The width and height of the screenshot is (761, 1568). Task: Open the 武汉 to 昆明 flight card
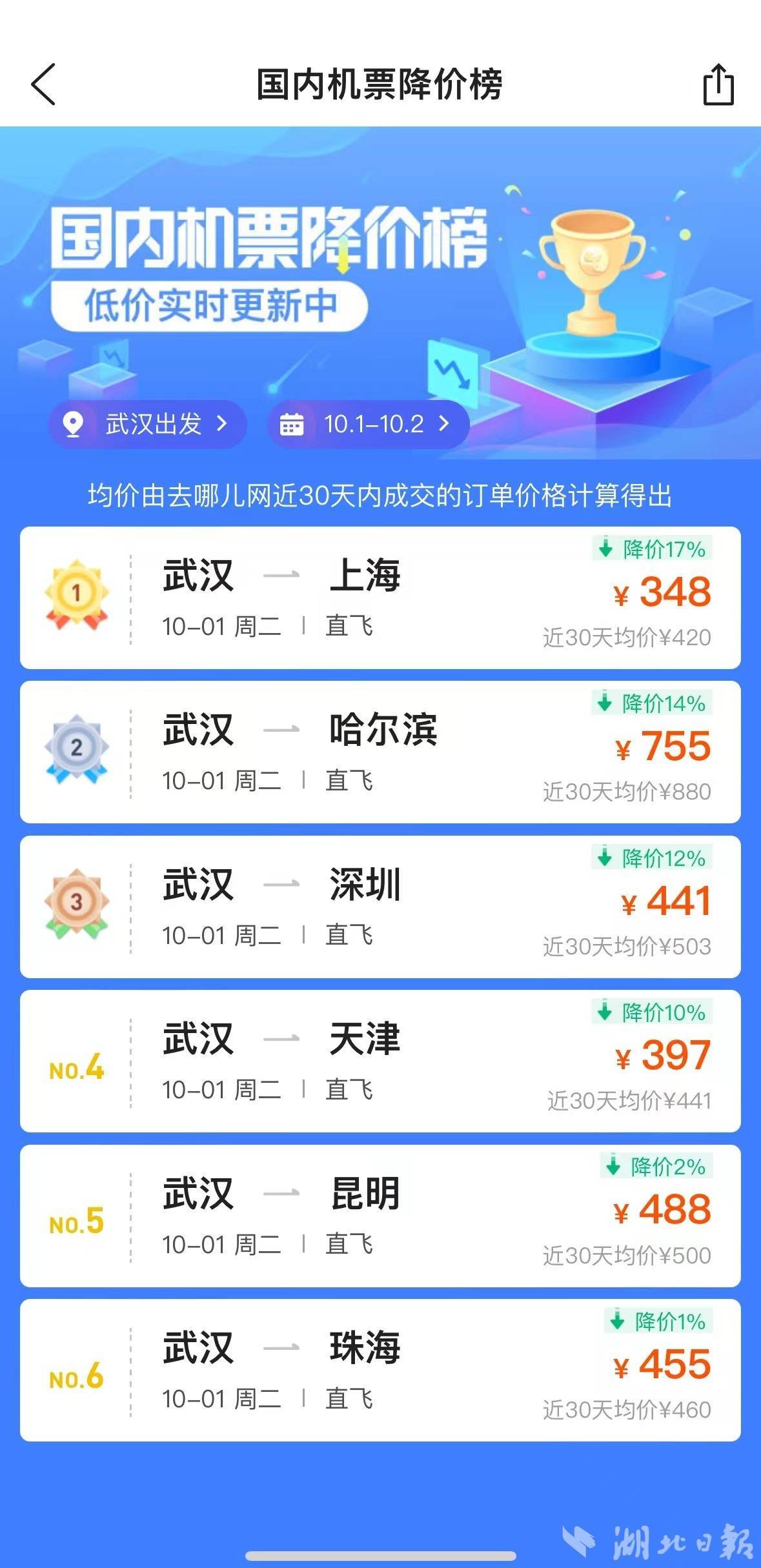(380, 1216)
